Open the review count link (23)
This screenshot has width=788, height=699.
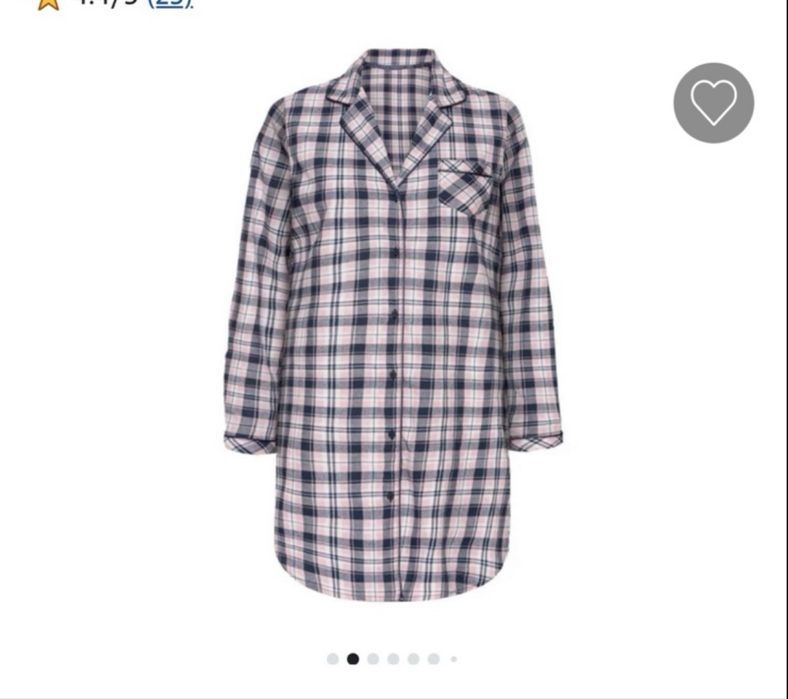click(170, 3)
